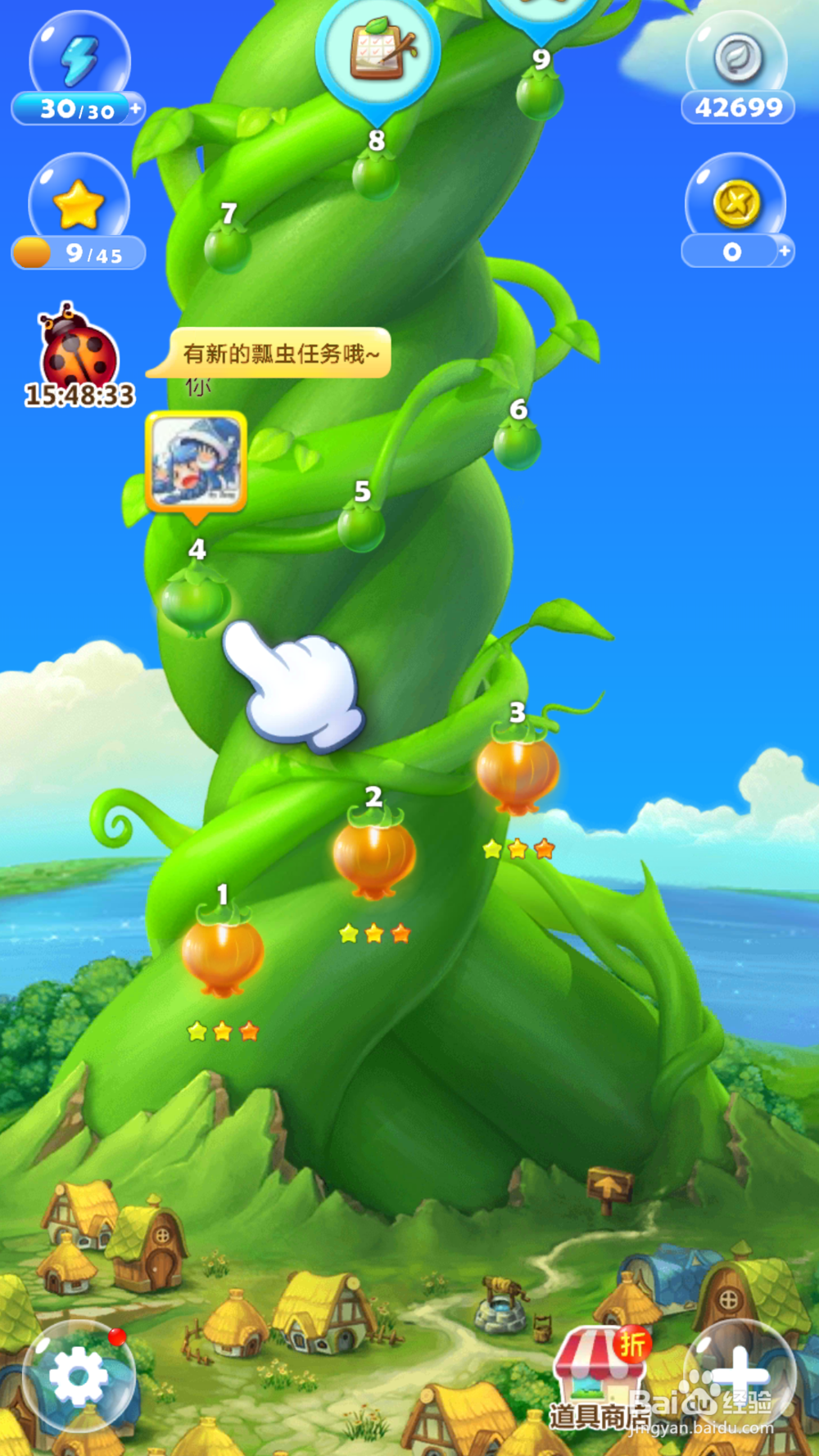The image size is (819, 1456).
Task: Select level 2 orange onion node
Action: pyautogui.click(x=373, y=860)
